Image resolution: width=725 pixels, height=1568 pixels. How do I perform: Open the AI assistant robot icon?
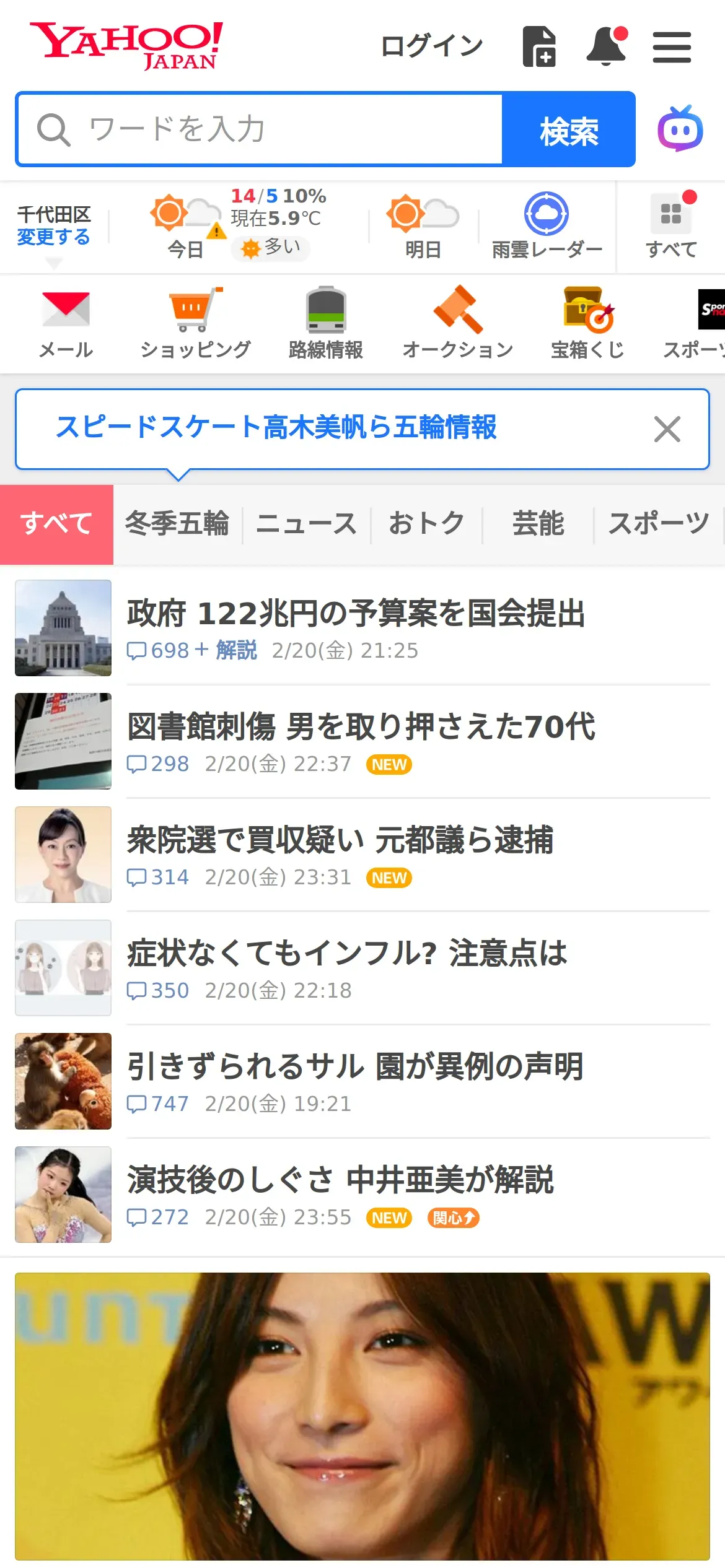(680, 129)
